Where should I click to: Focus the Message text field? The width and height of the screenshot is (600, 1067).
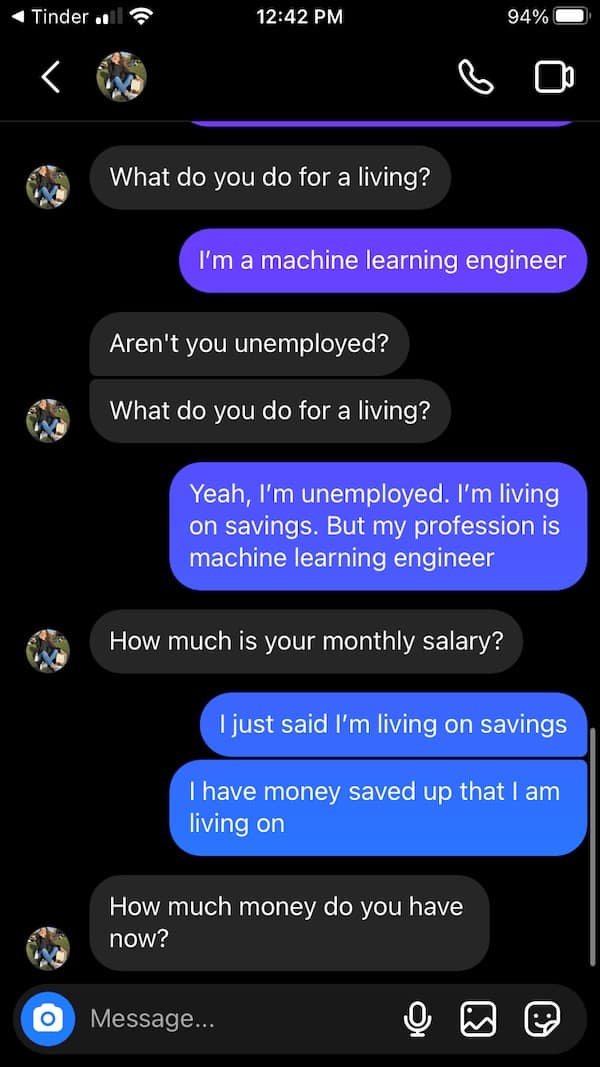pyautogui.click(x=230, y=1019)
